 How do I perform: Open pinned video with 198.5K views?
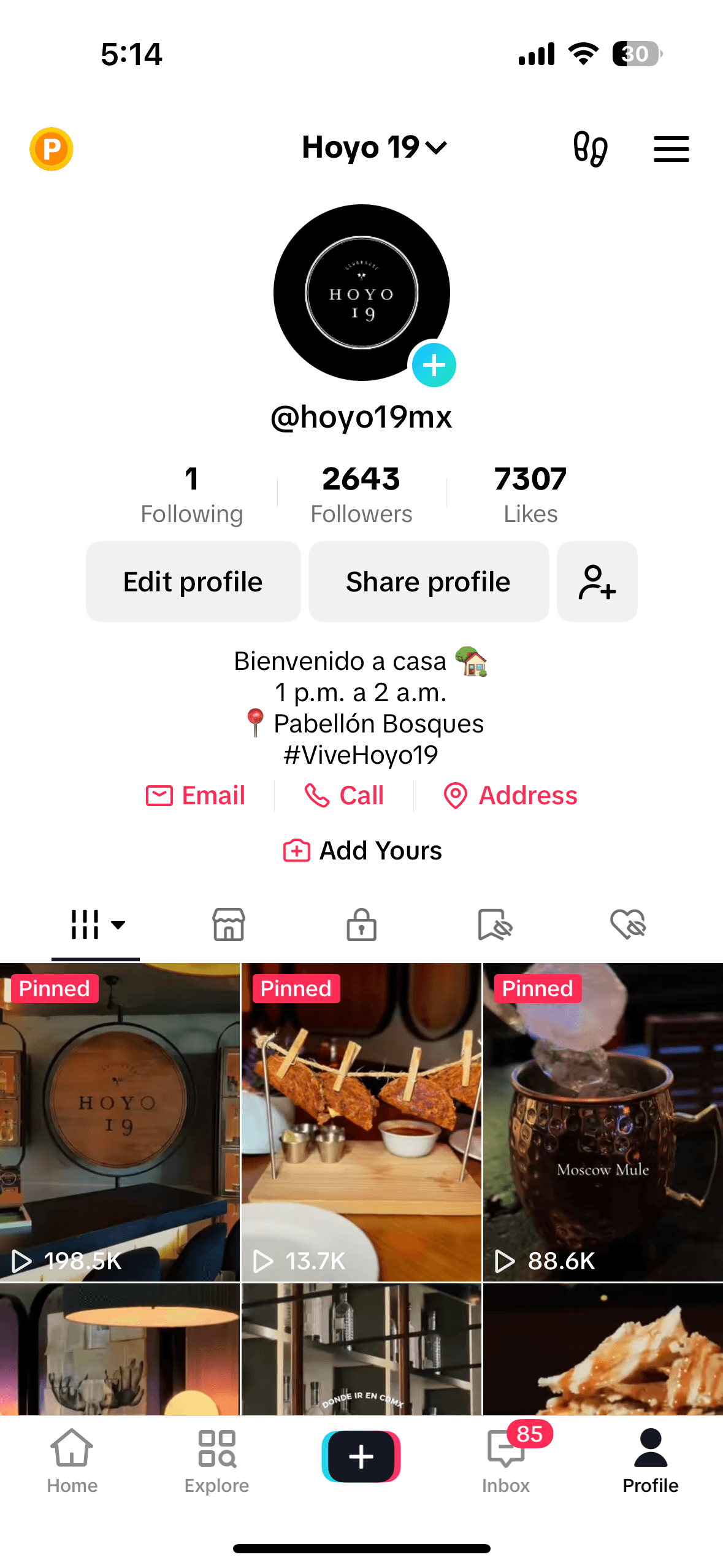pyautogui.click(x=120, y=1123)
